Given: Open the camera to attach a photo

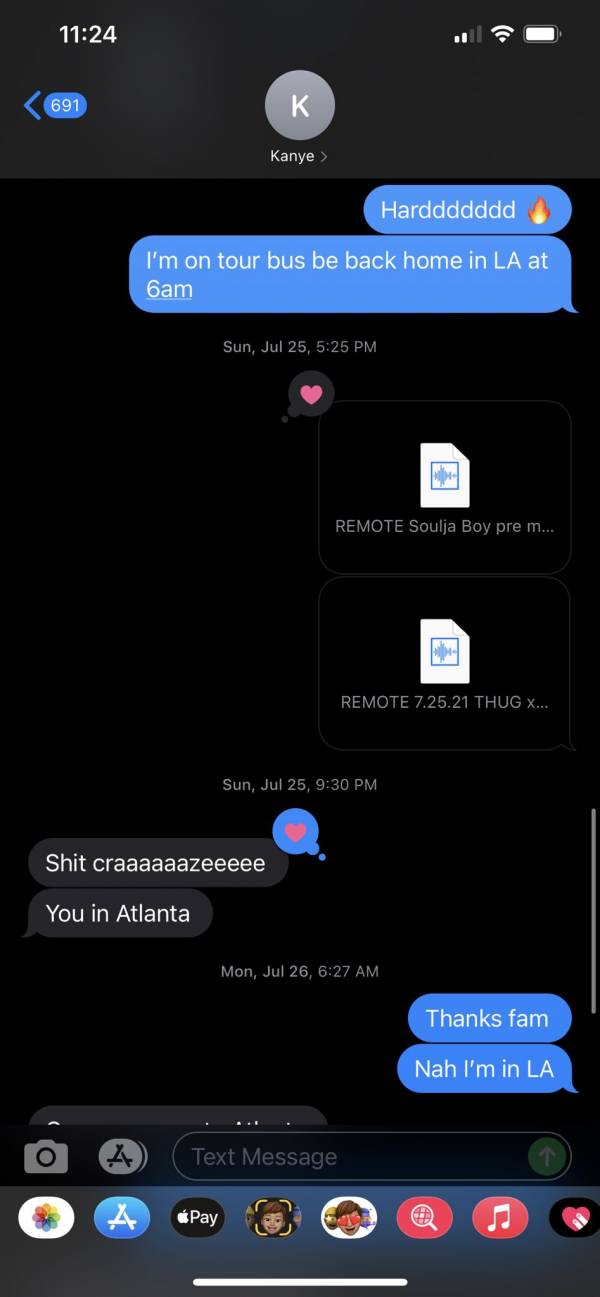Looking at the screenshot, I should (46, 1157).
